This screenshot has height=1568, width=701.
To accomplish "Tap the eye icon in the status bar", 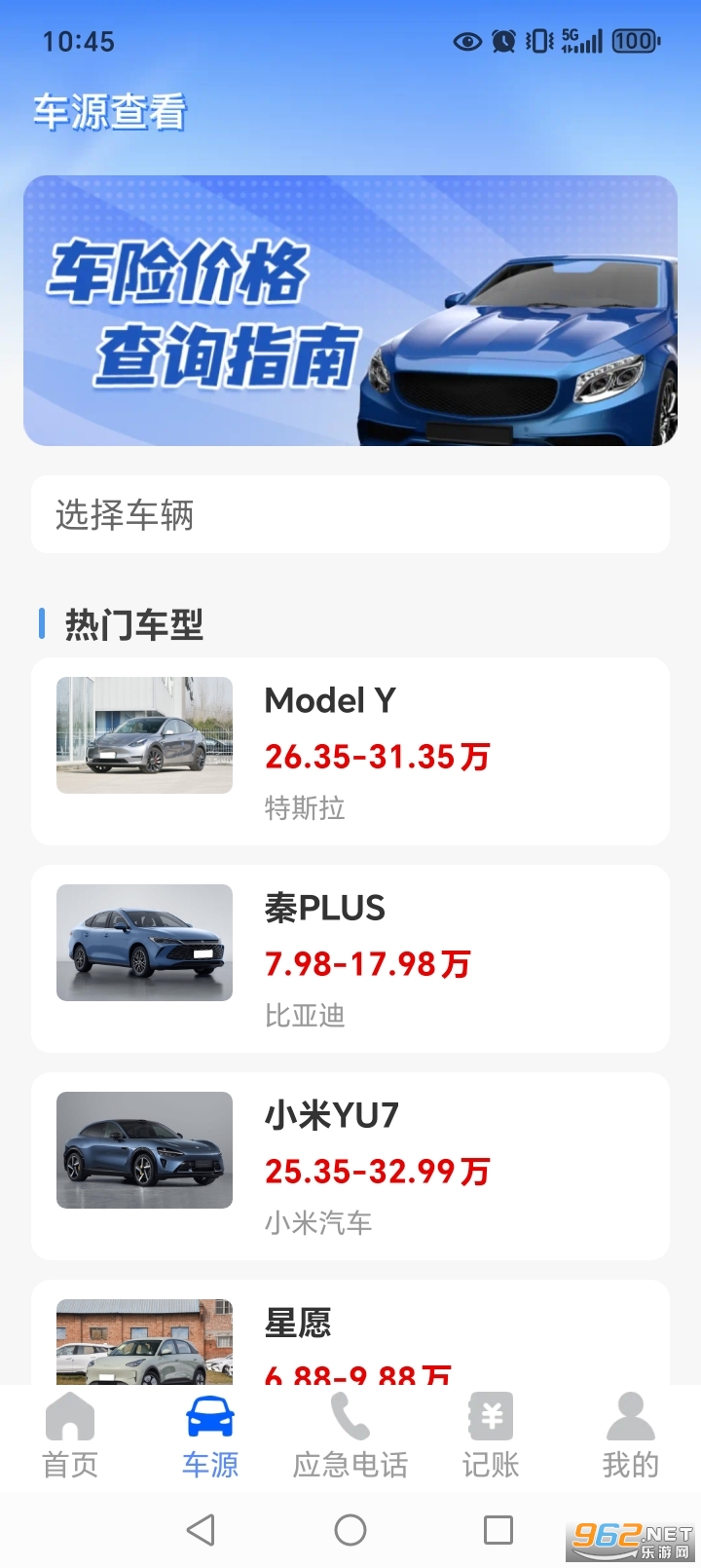I will tap(467, 41).
